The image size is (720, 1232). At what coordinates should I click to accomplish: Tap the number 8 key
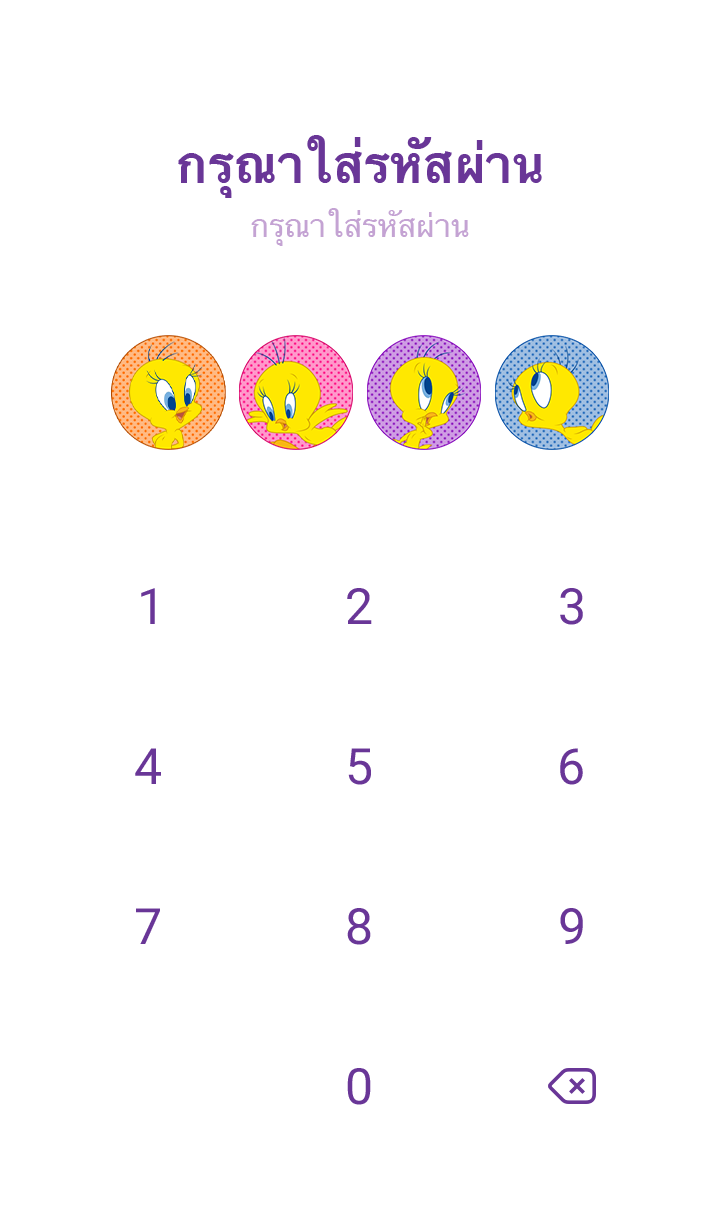point(359,927)
